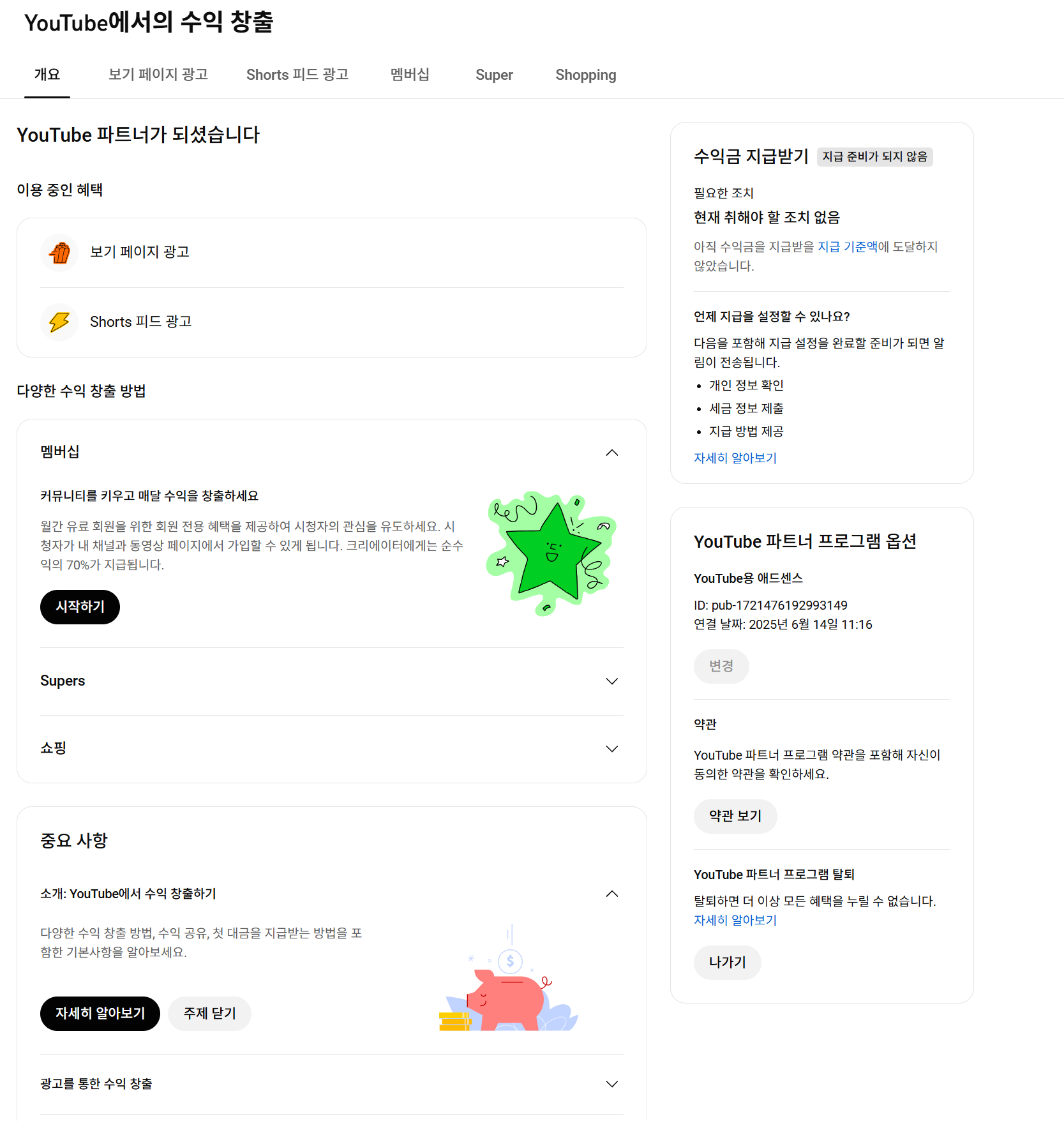Tap 나가기 to leave the program

point(727,962)
